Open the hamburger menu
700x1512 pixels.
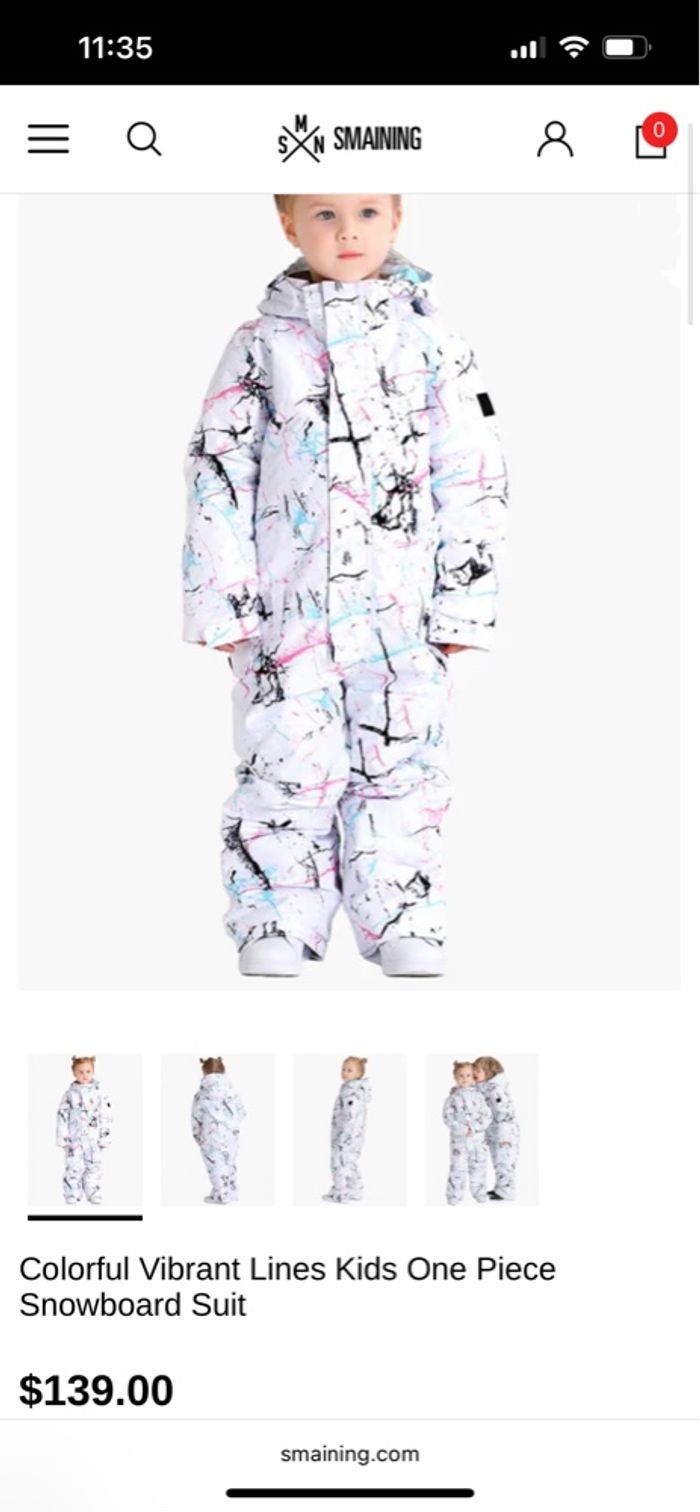pos(48,139)
